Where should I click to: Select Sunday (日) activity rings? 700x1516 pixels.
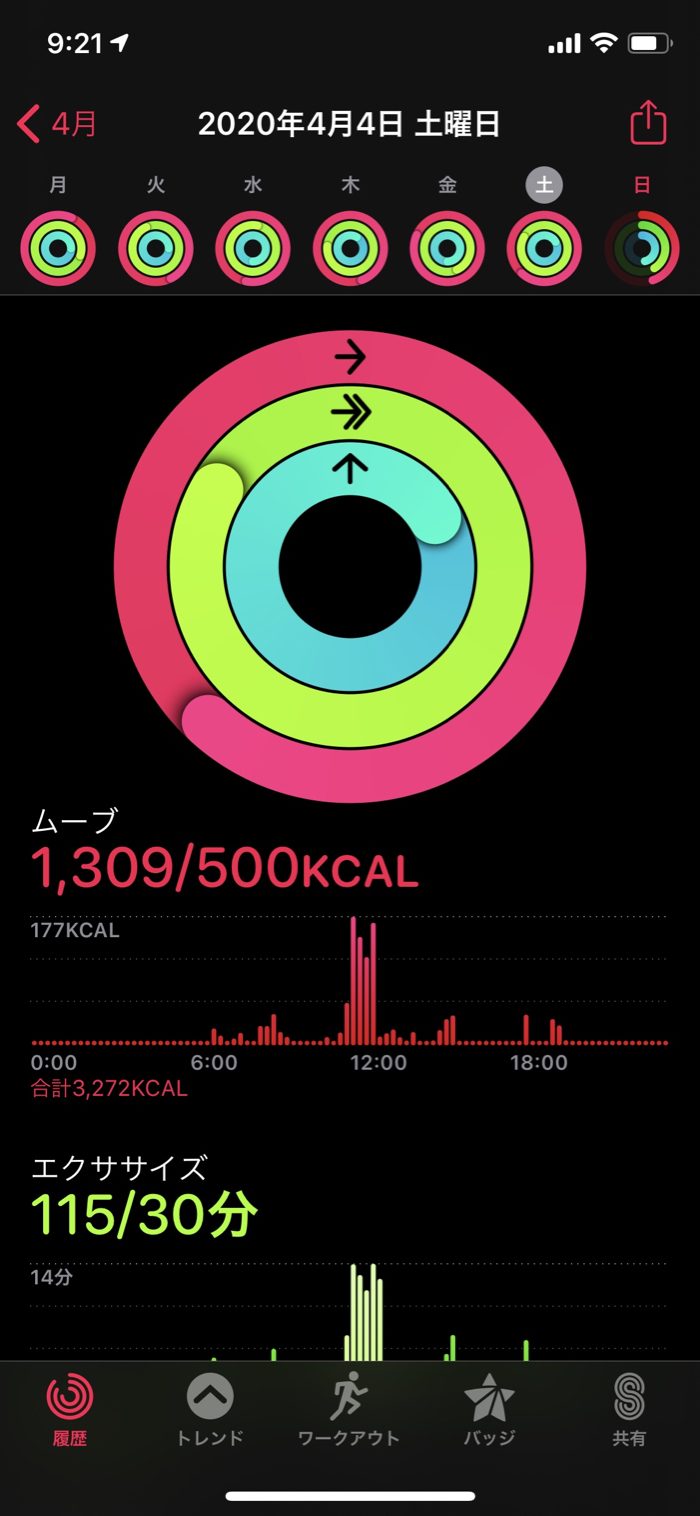point(642,247)
